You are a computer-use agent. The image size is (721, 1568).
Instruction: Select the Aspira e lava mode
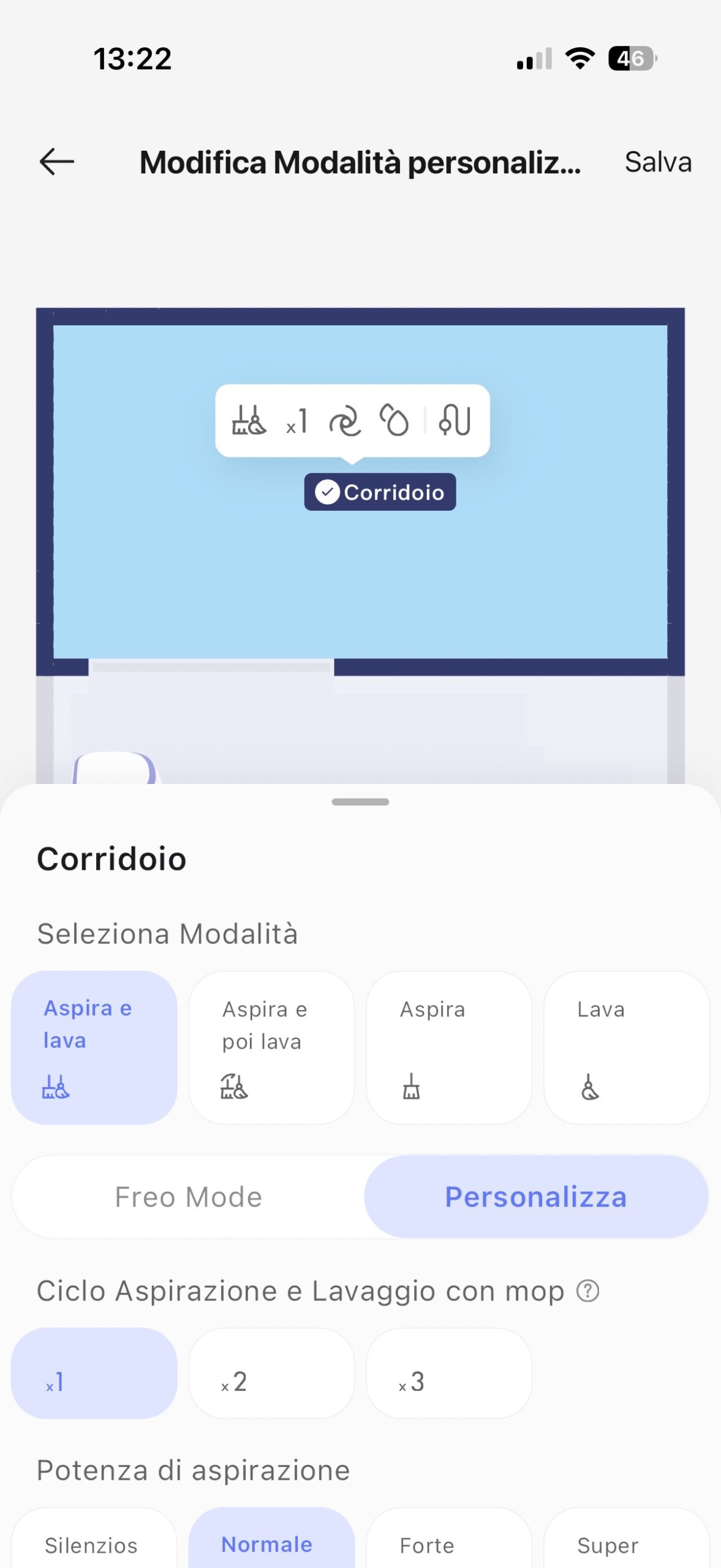point(94,1047)
